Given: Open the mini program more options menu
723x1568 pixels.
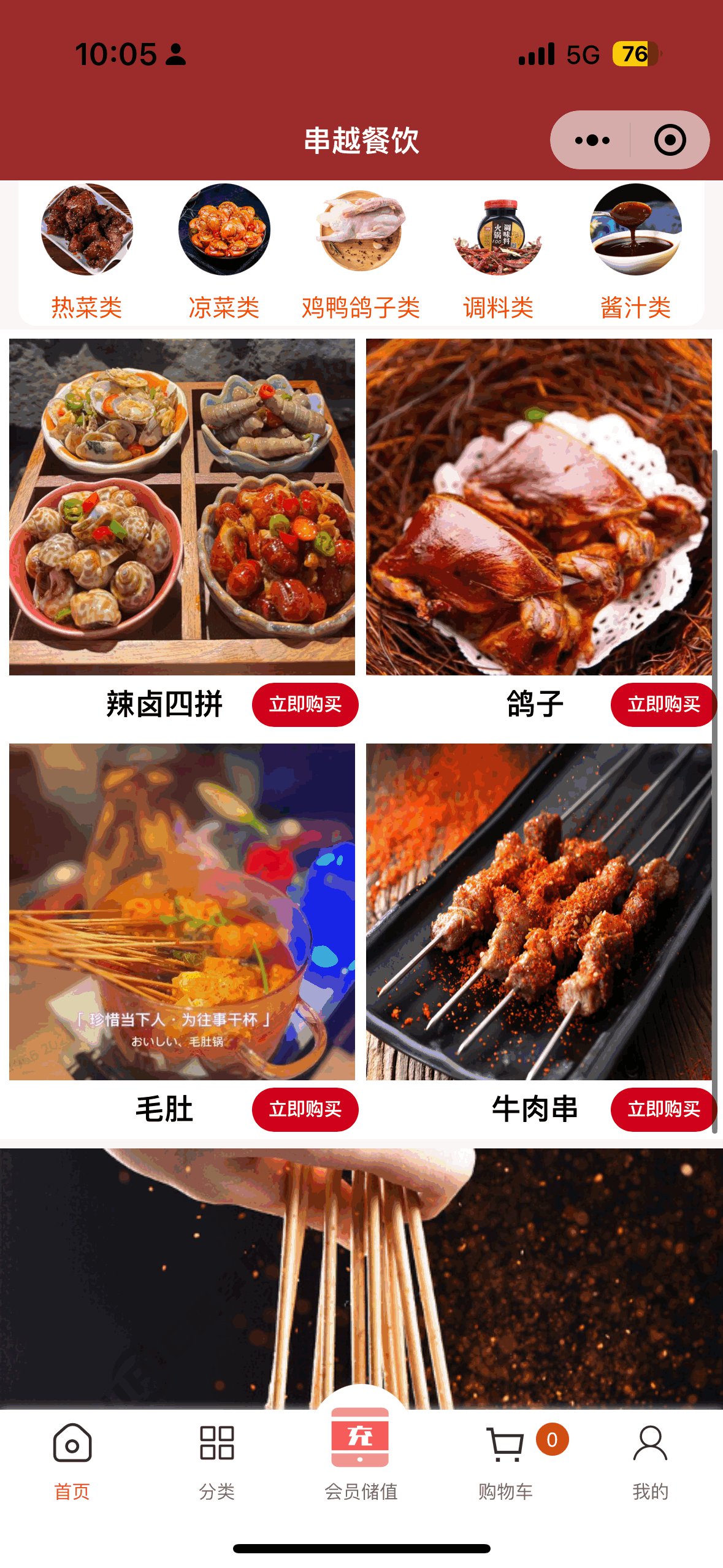Looking at the screenshot, I should click(592, 140).
